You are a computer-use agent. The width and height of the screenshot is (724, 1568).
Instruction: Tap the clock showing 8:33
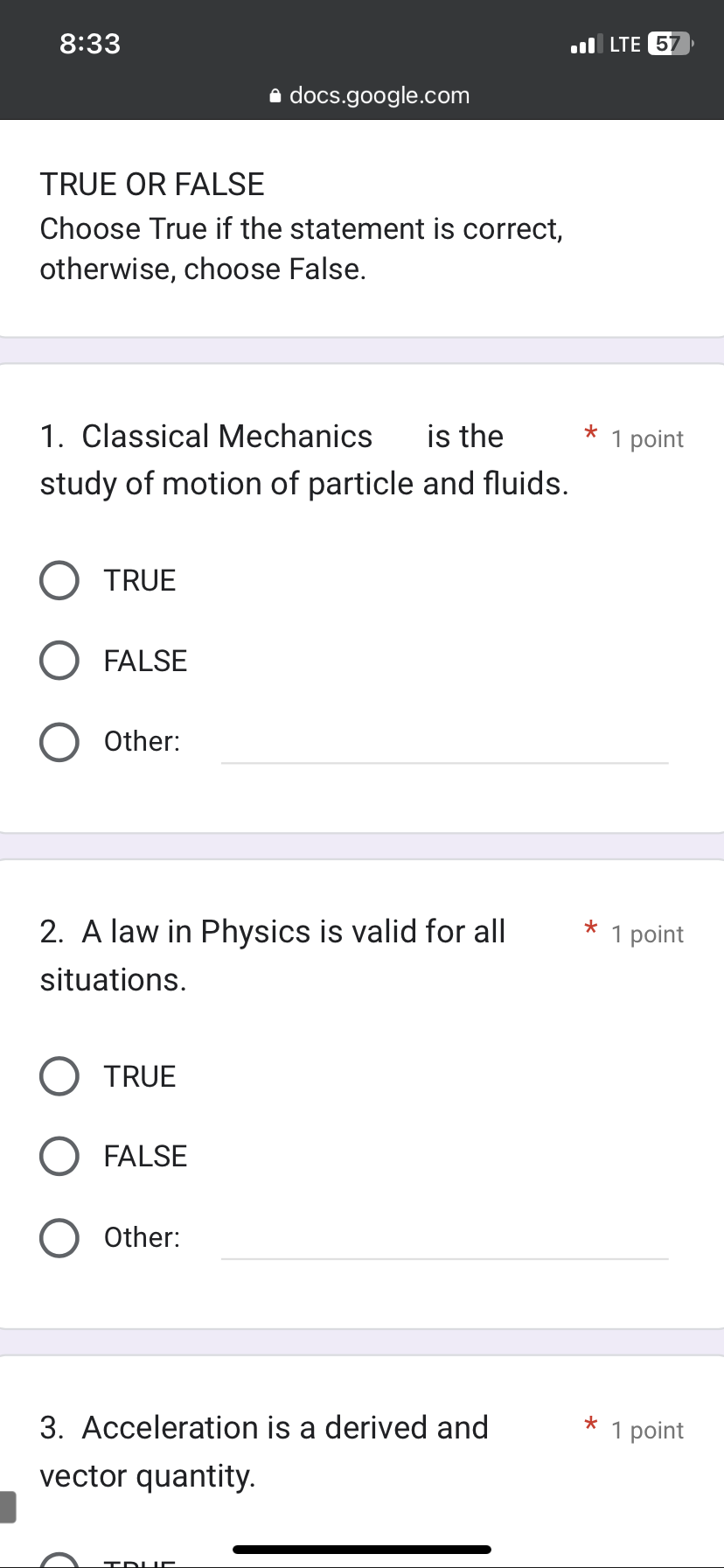(x=90, y=43)
